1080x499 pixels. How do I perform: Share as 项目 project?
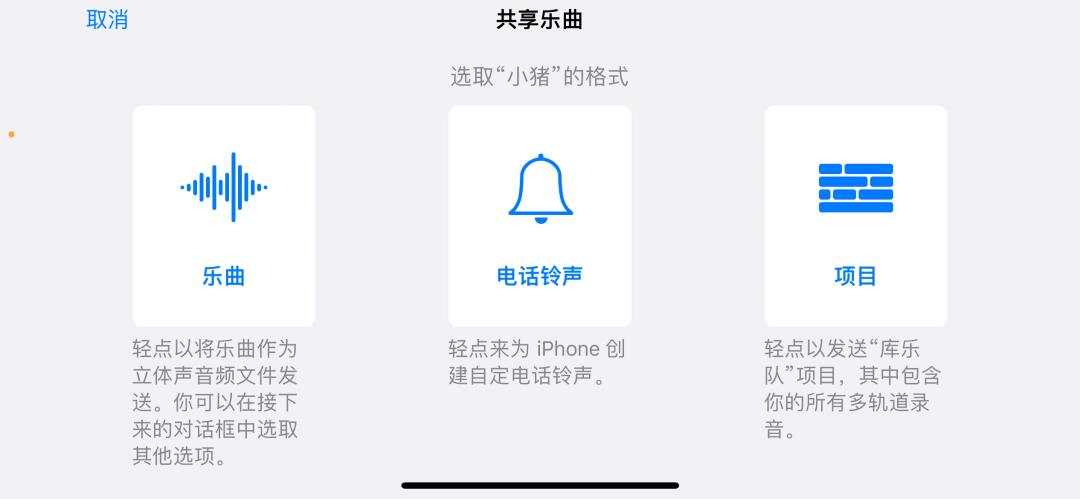[855, 216]
